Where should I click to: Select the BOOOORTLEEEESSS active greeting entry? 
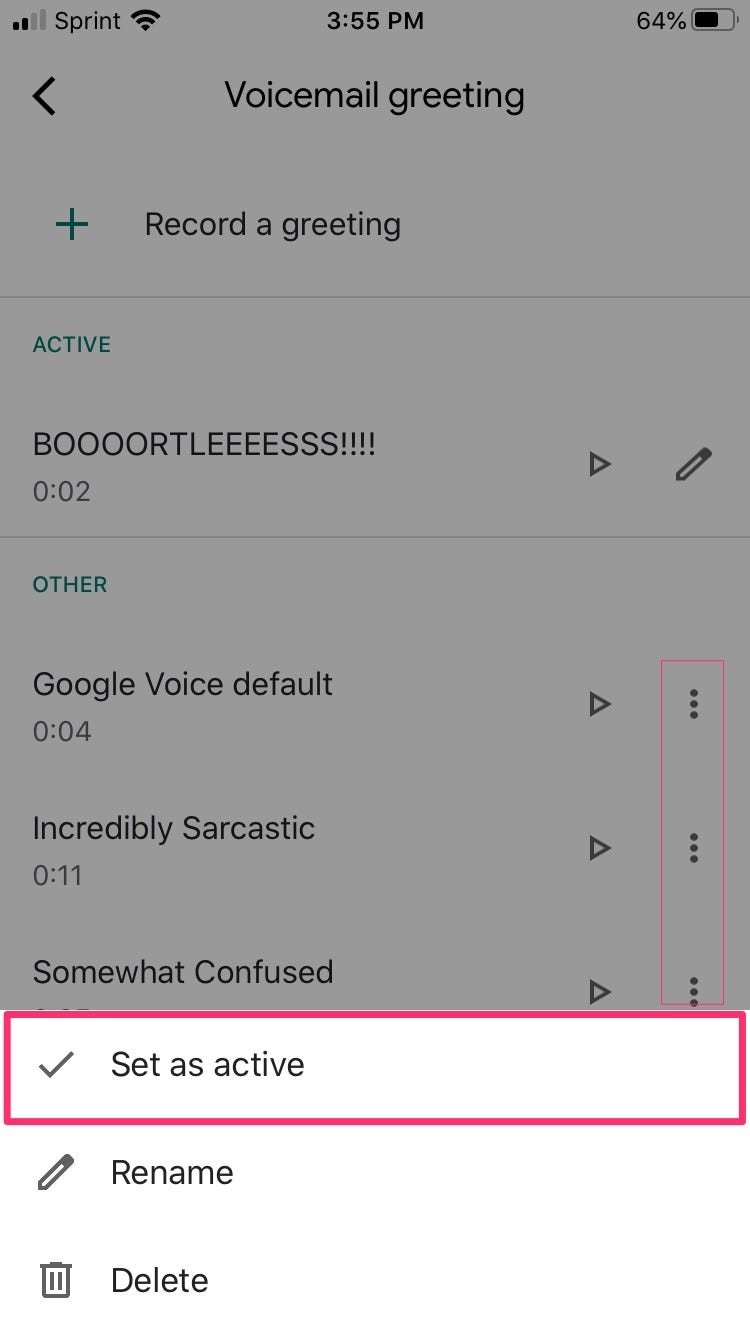point(204,444)
